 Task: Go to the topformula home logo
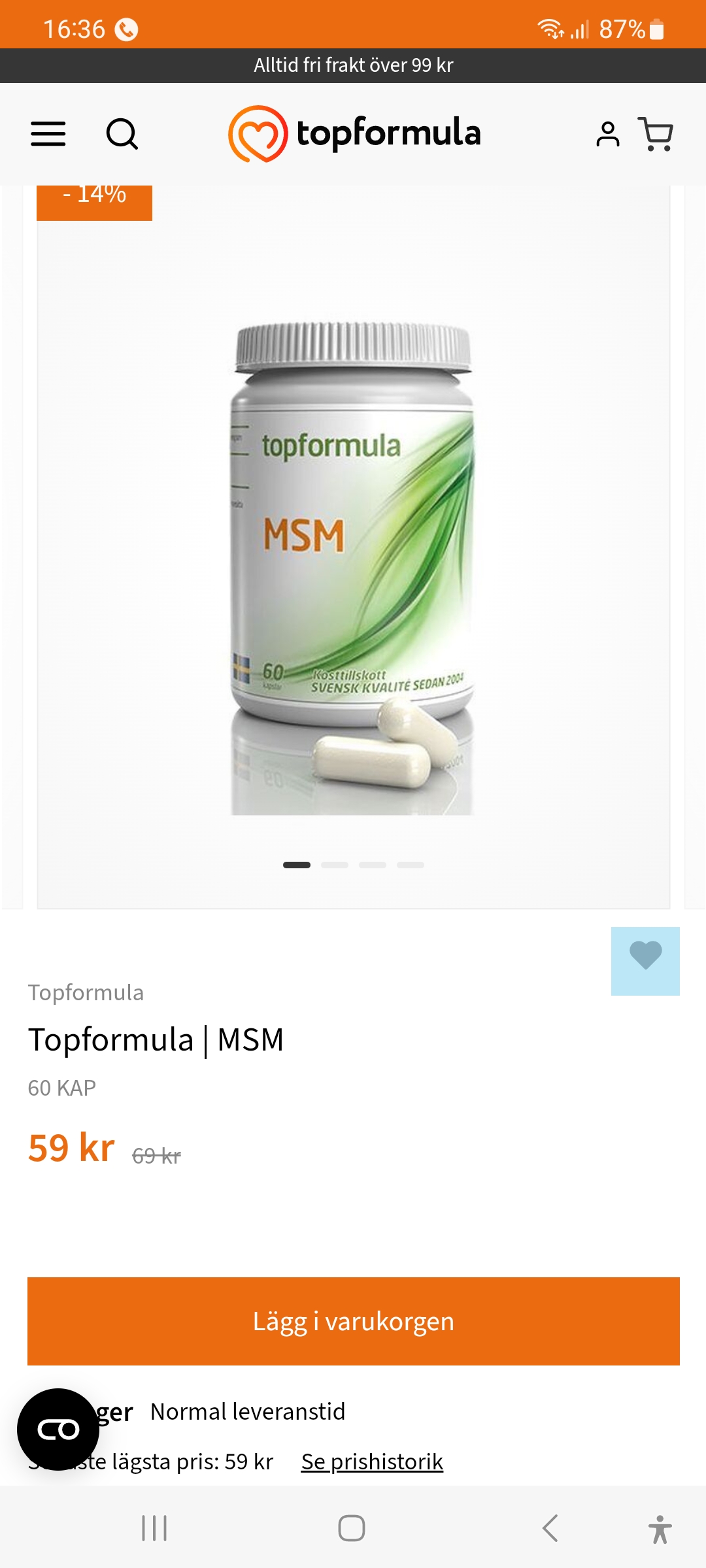point(354,134)
